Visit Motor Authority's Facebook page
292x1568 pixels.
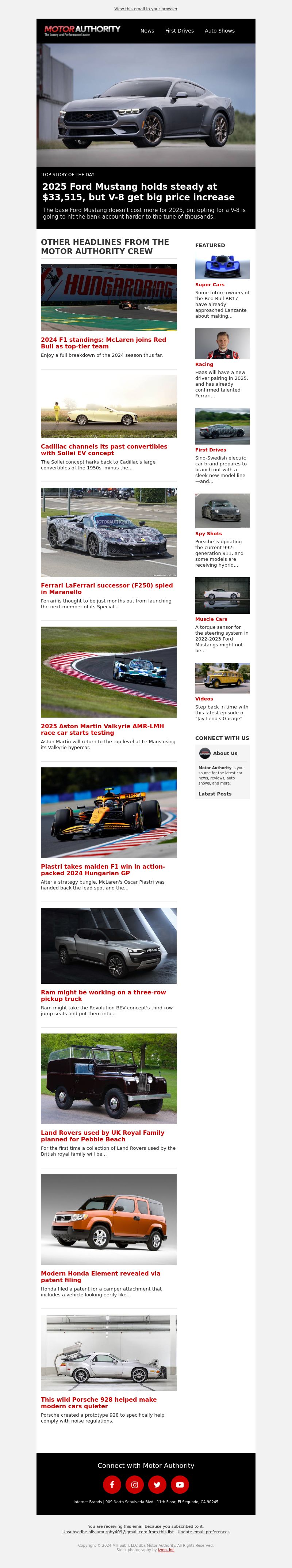tap(112, 1485)
